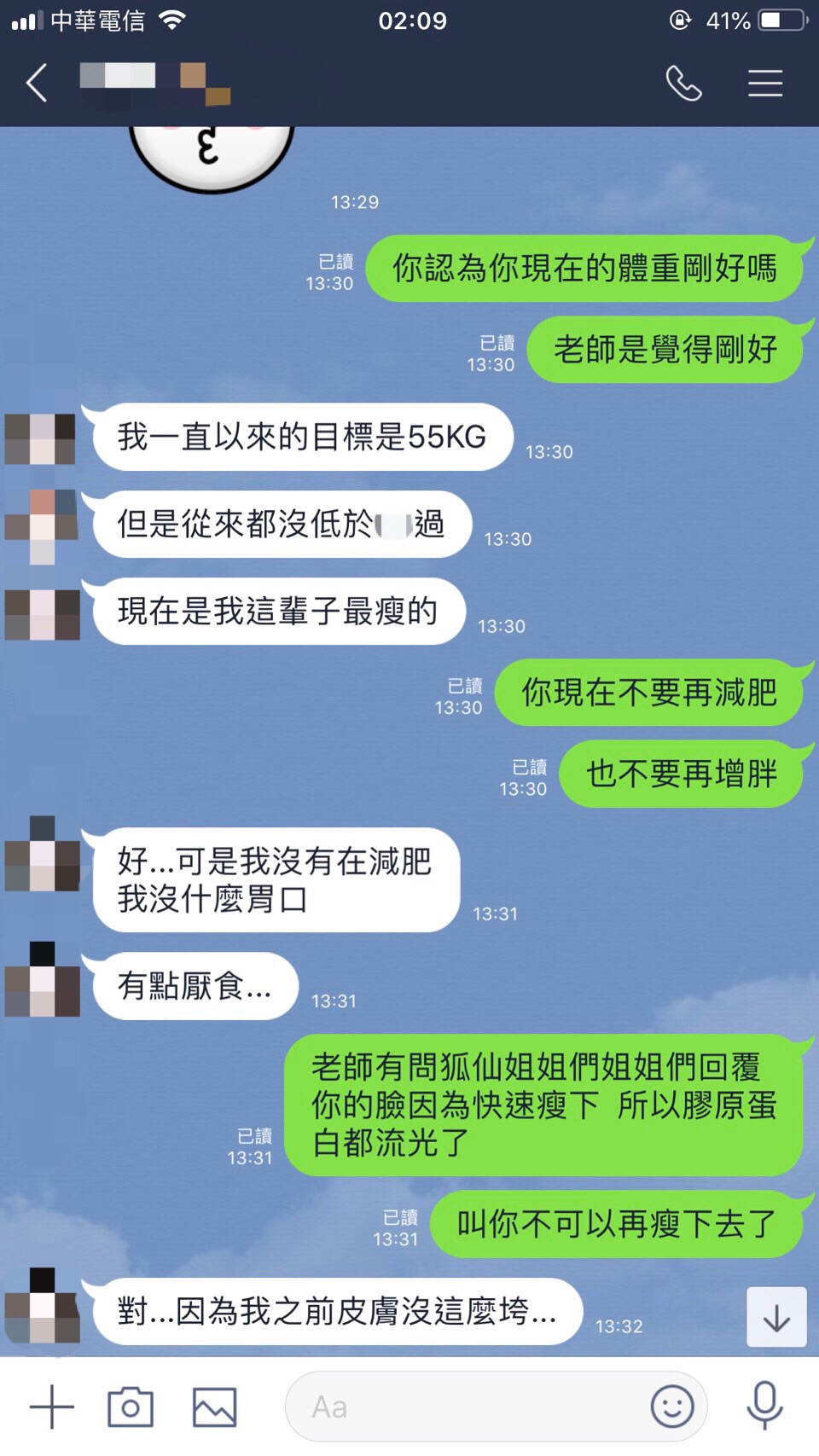Open the sender's avatar beside 我一直以來的目標是55KG

(41, 438)
